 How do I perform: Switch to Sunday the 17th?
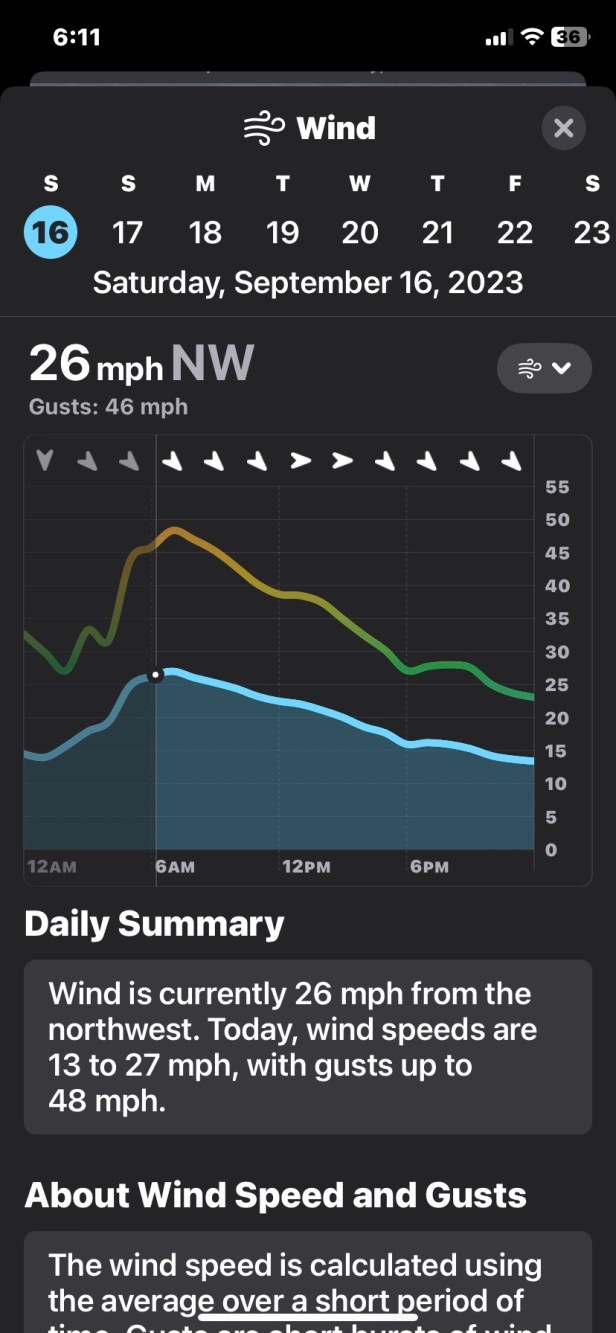(x=127, y=232)
